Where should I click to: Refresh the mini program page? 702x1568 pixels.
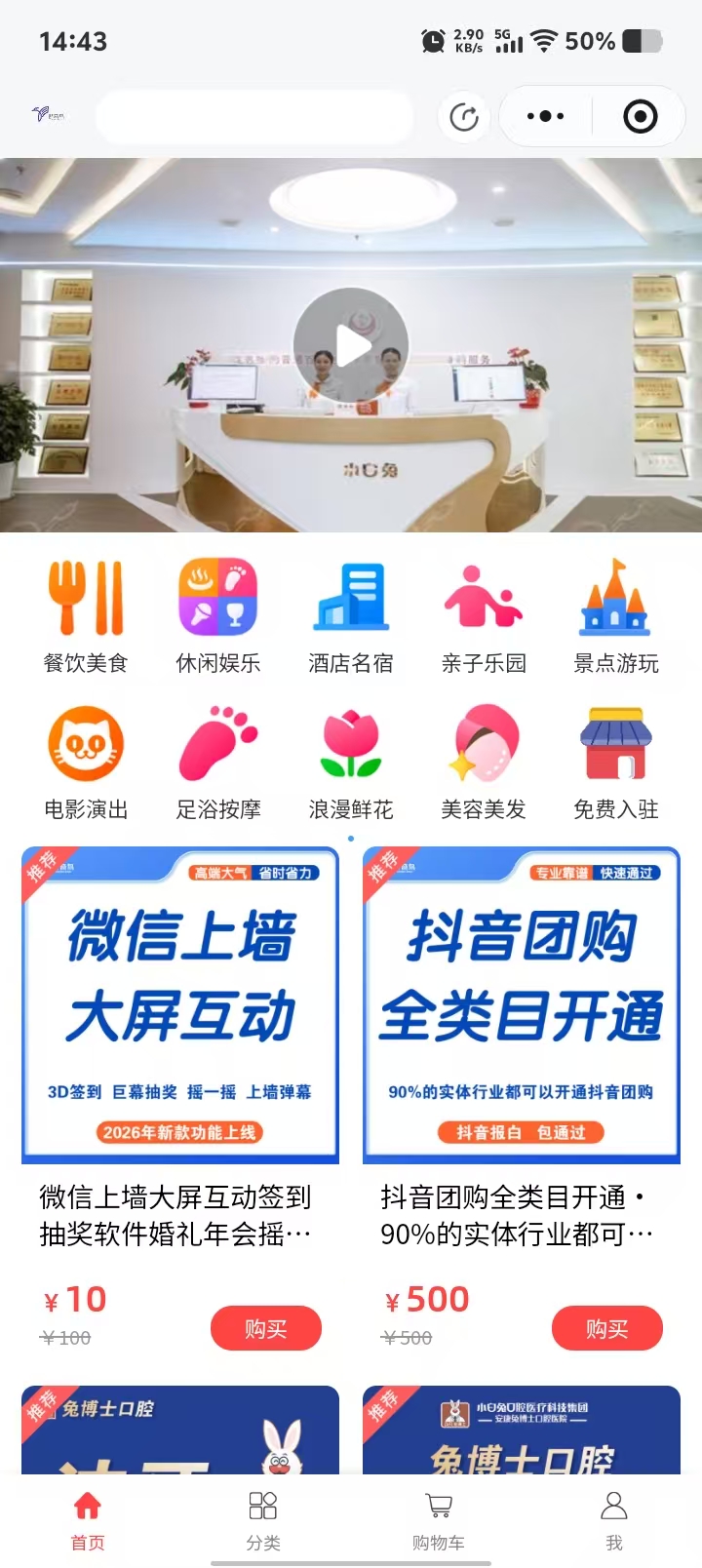point(464,117)
